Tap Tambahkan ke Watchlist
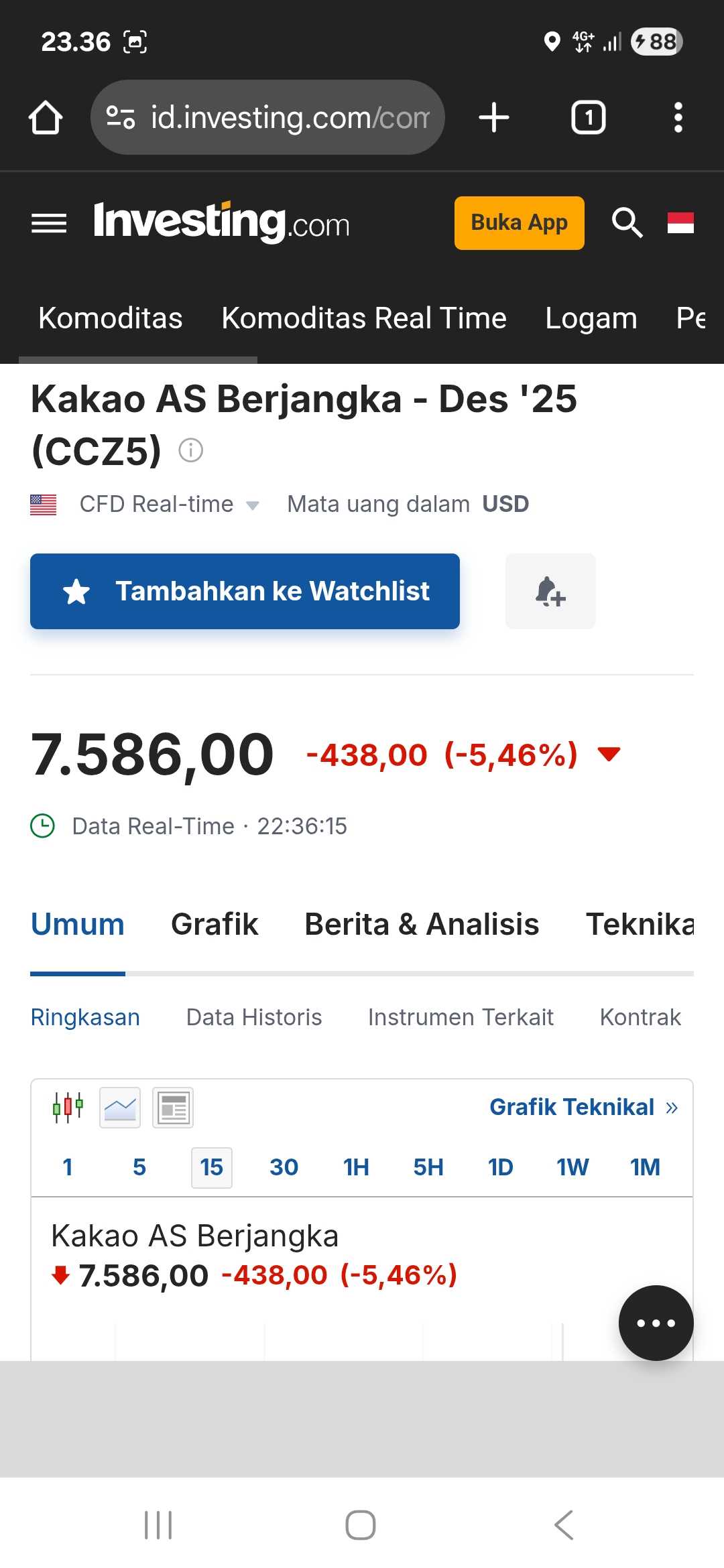The image size is (724, 1568). tap(245, 591)
